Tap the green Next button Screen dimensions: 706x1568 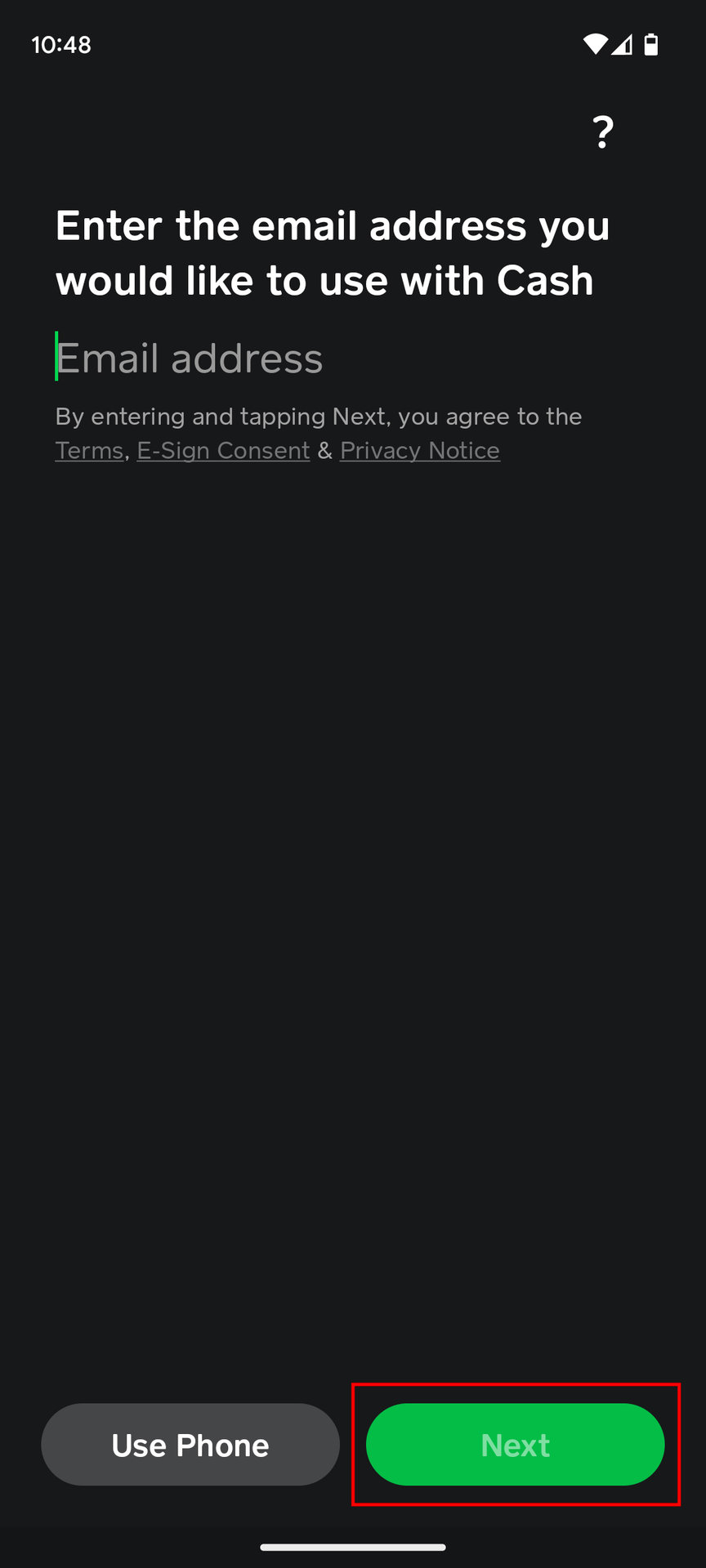pos(515,1445)
